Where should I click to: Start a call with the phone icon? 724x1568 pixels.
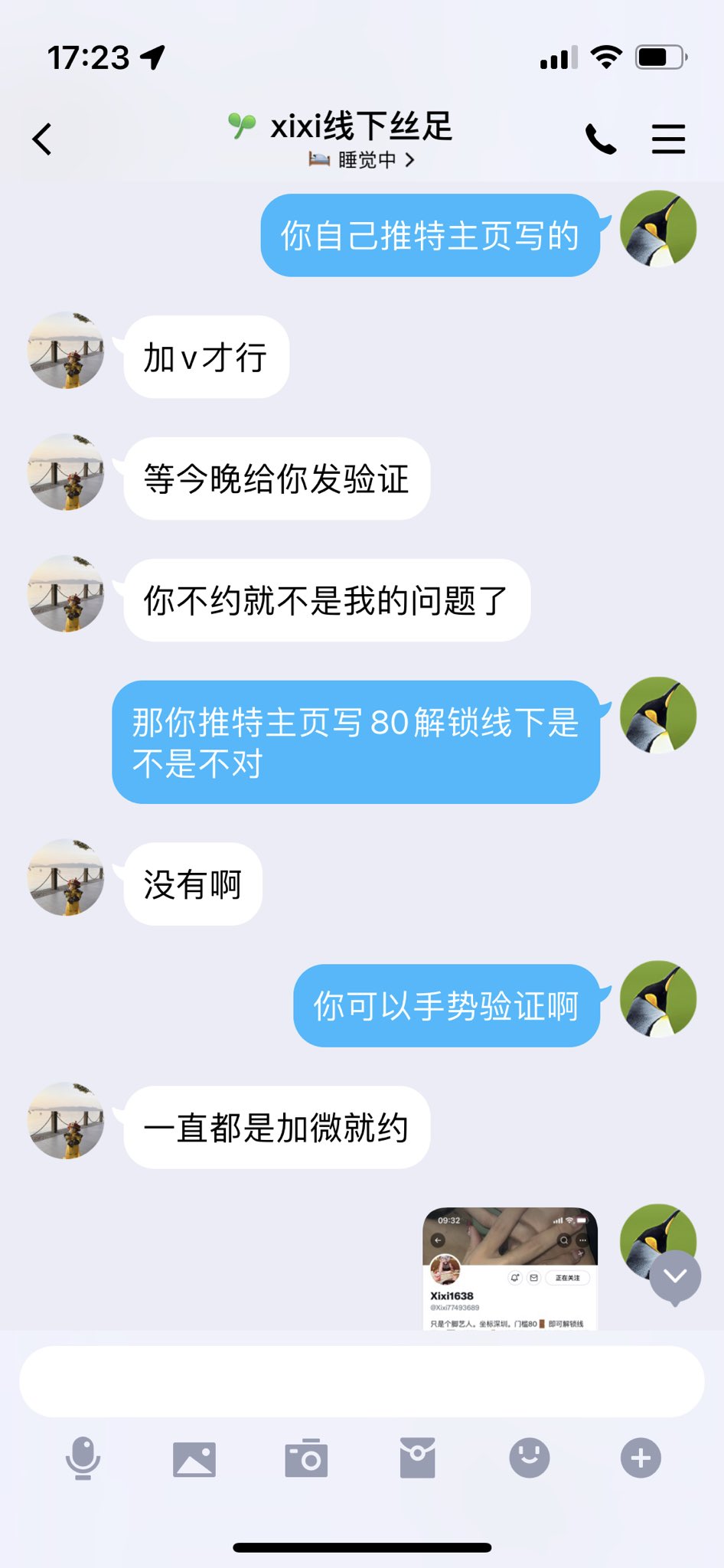(x=601, y=139)
